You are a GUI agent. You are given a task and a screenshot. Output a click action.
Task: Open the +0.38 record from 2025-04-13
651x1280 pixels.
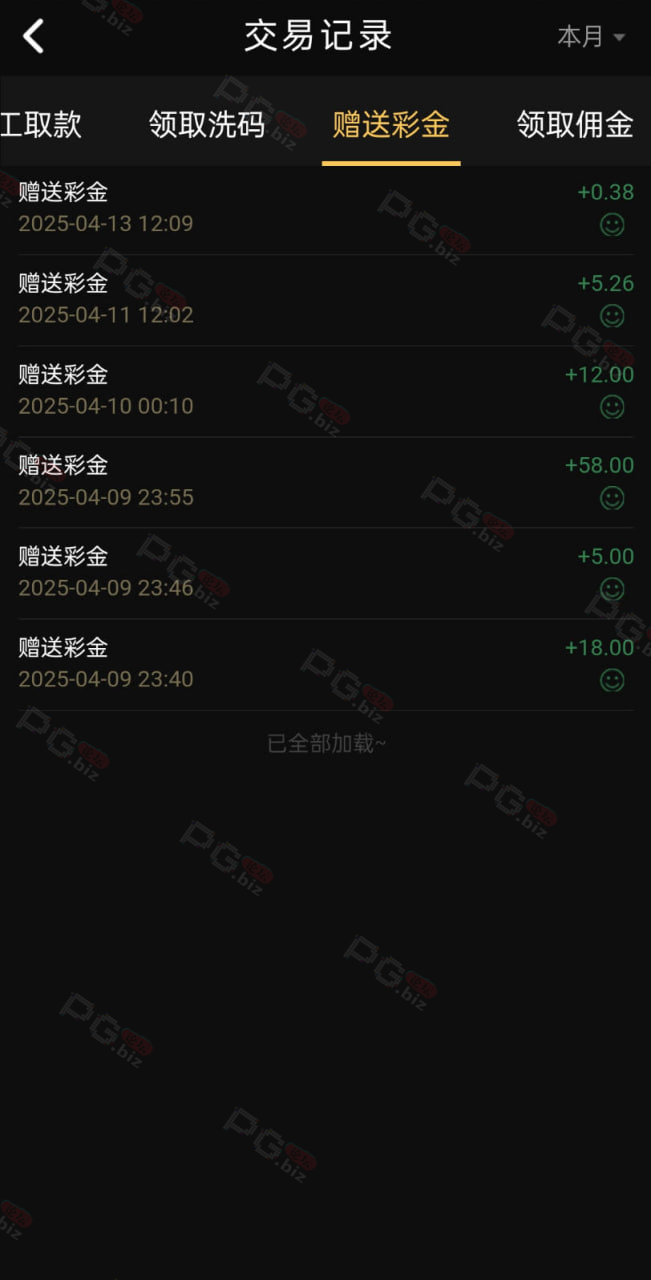[326, 209]
